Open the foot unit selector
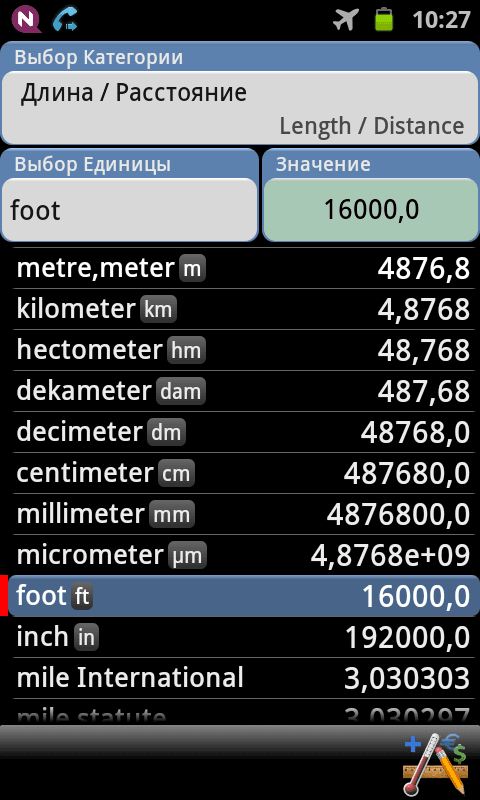This screenshot has width=480, height=800. click(130, 210)
